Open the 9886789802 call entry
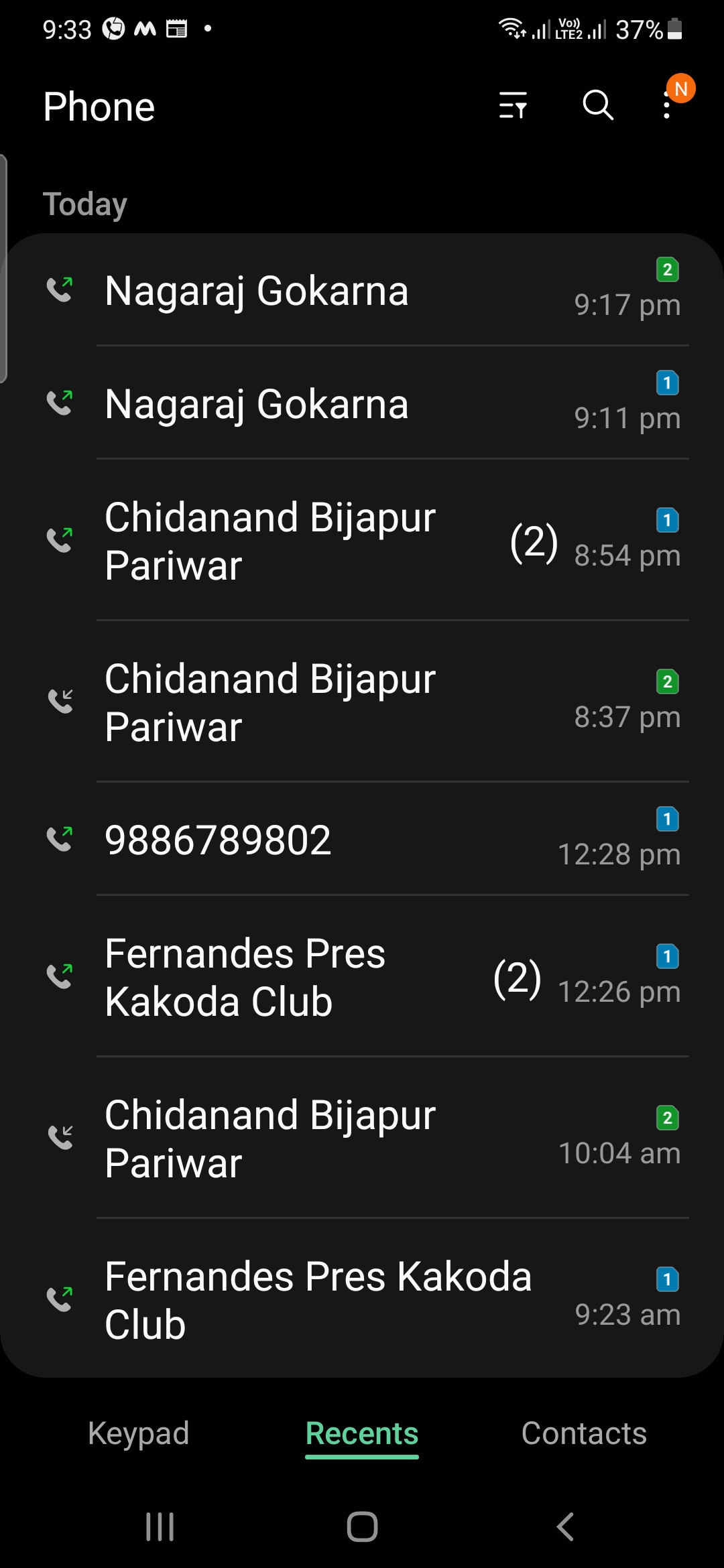Screen dimensions: 724x1568 [362, 840]
